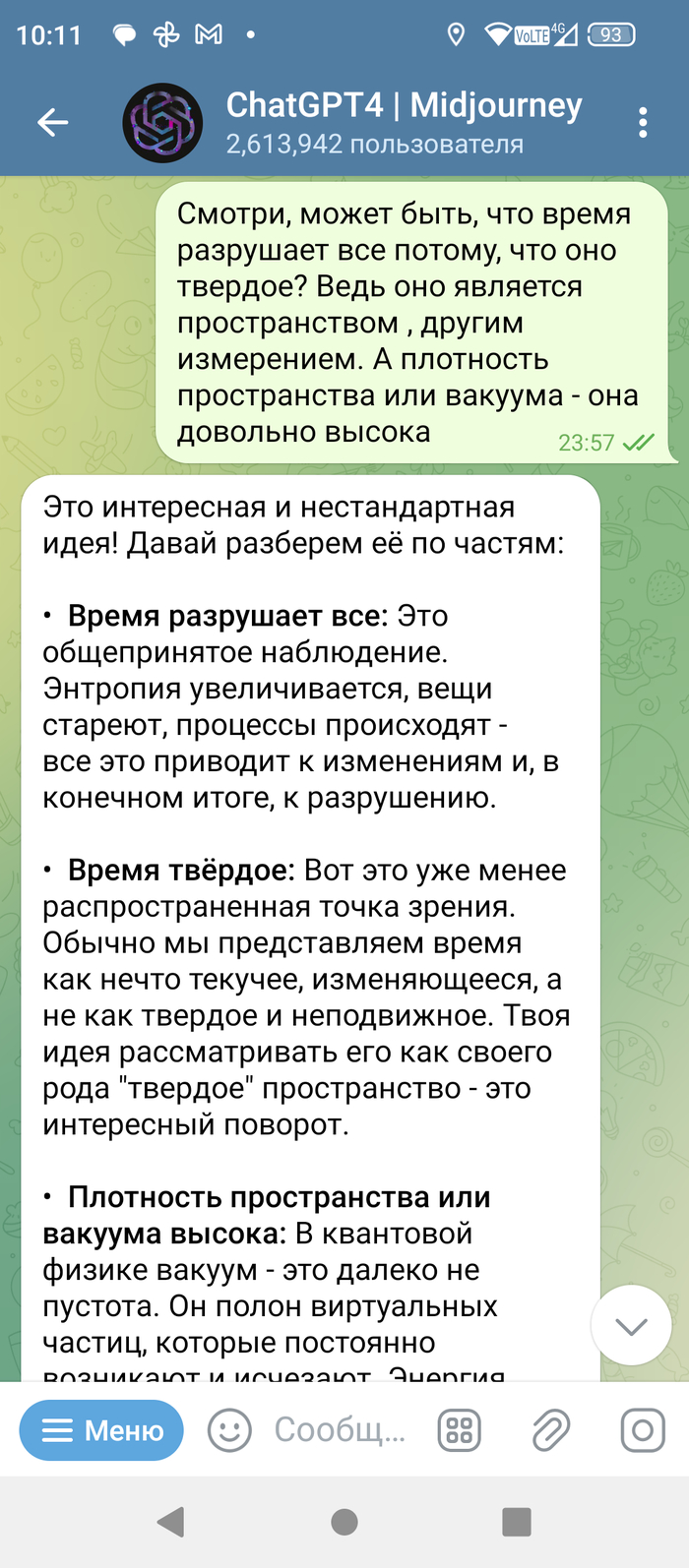Jump to the latest message
The image size is (689, 1568).
pyautogui.click(x=631, y=1325)
